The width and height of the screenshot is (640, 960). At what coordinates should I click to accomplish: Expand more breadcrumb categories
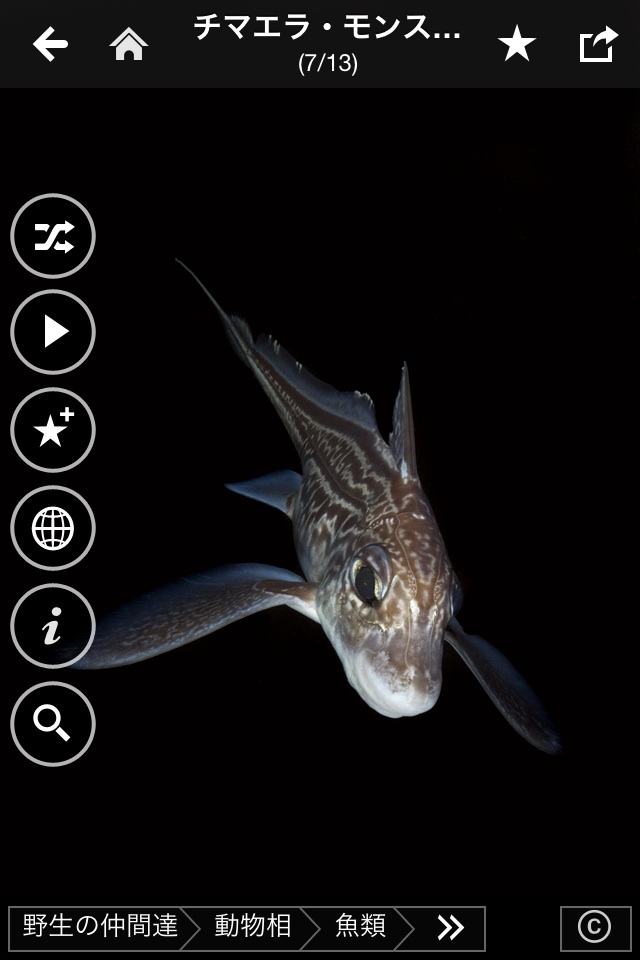tap(450, 927)
